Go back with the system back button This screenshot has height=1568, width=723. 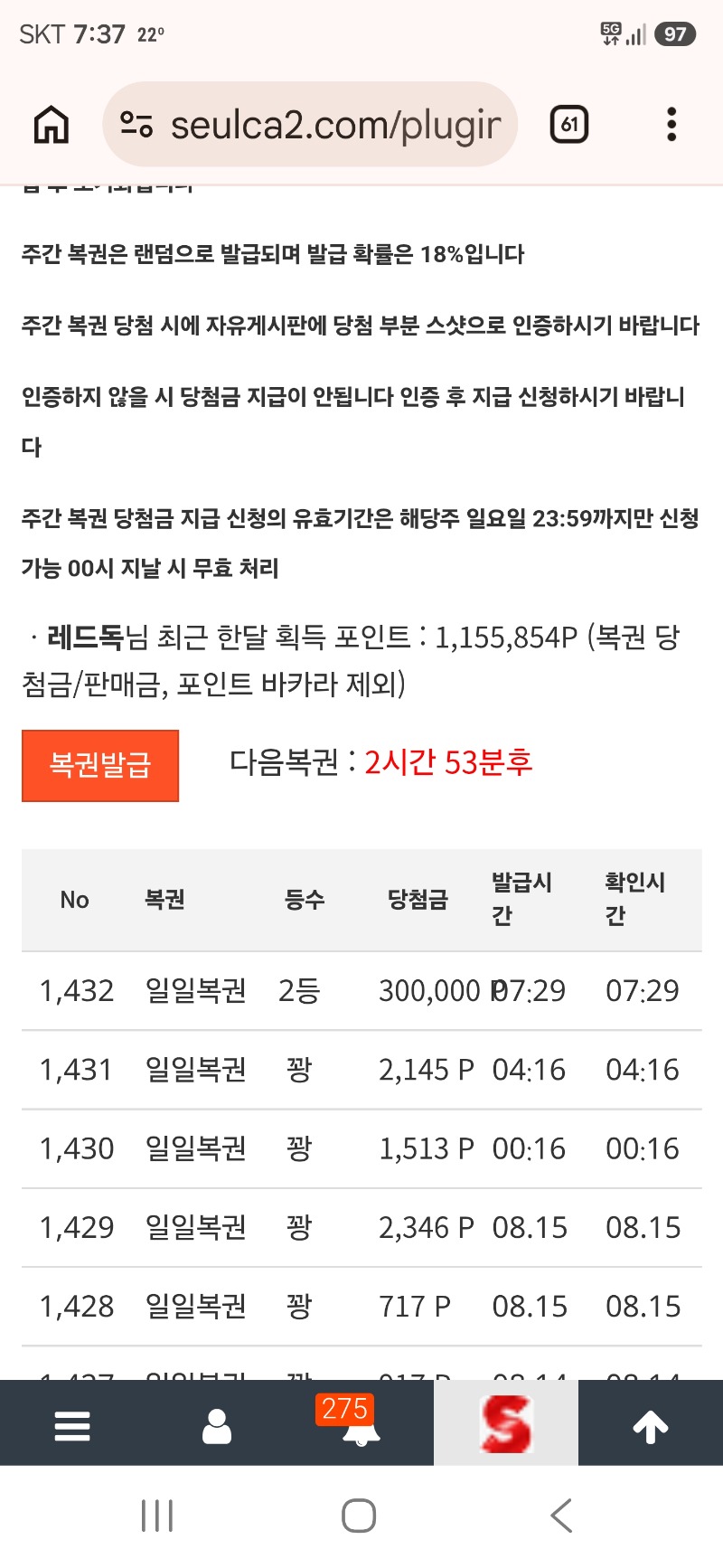coord(561,1516)
